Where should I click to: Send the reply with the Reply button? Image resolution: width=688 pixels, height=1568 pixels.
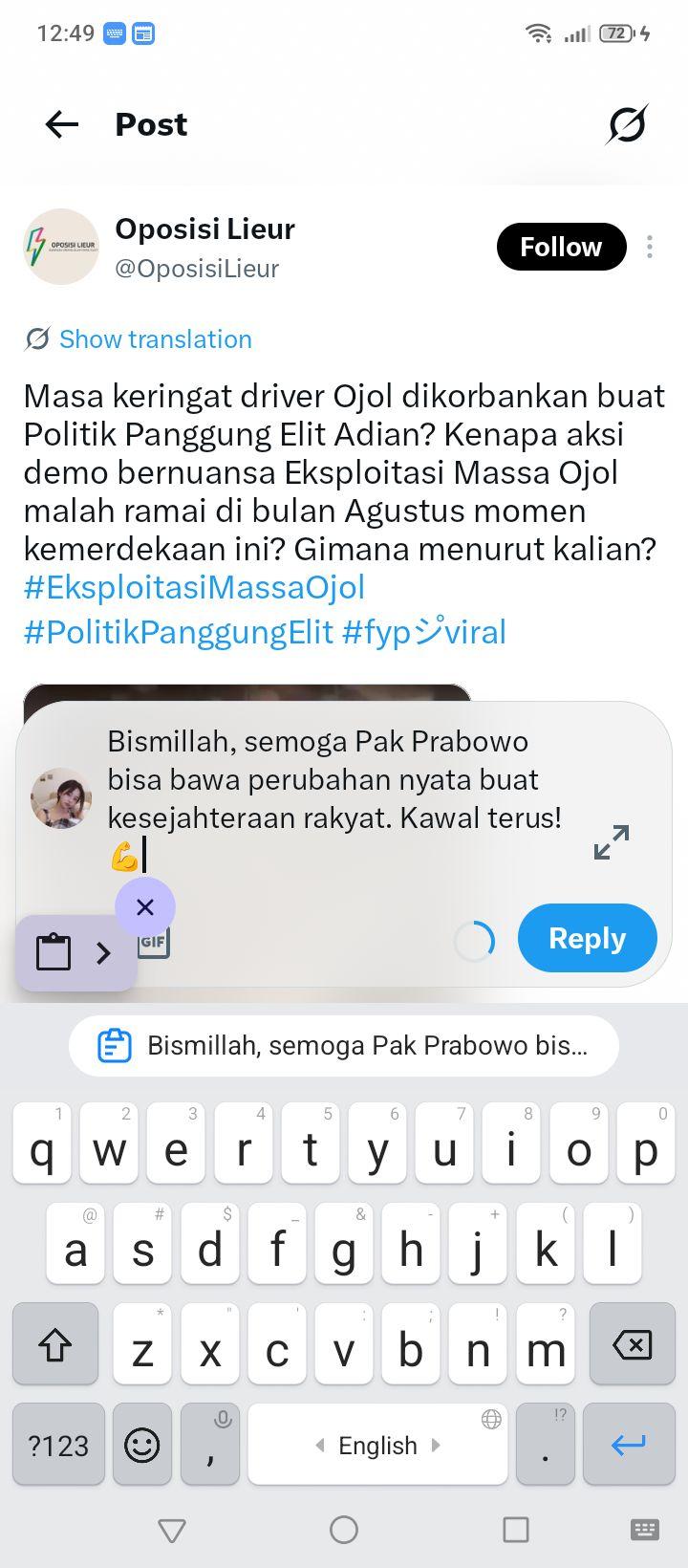click(x=588, y=938)
